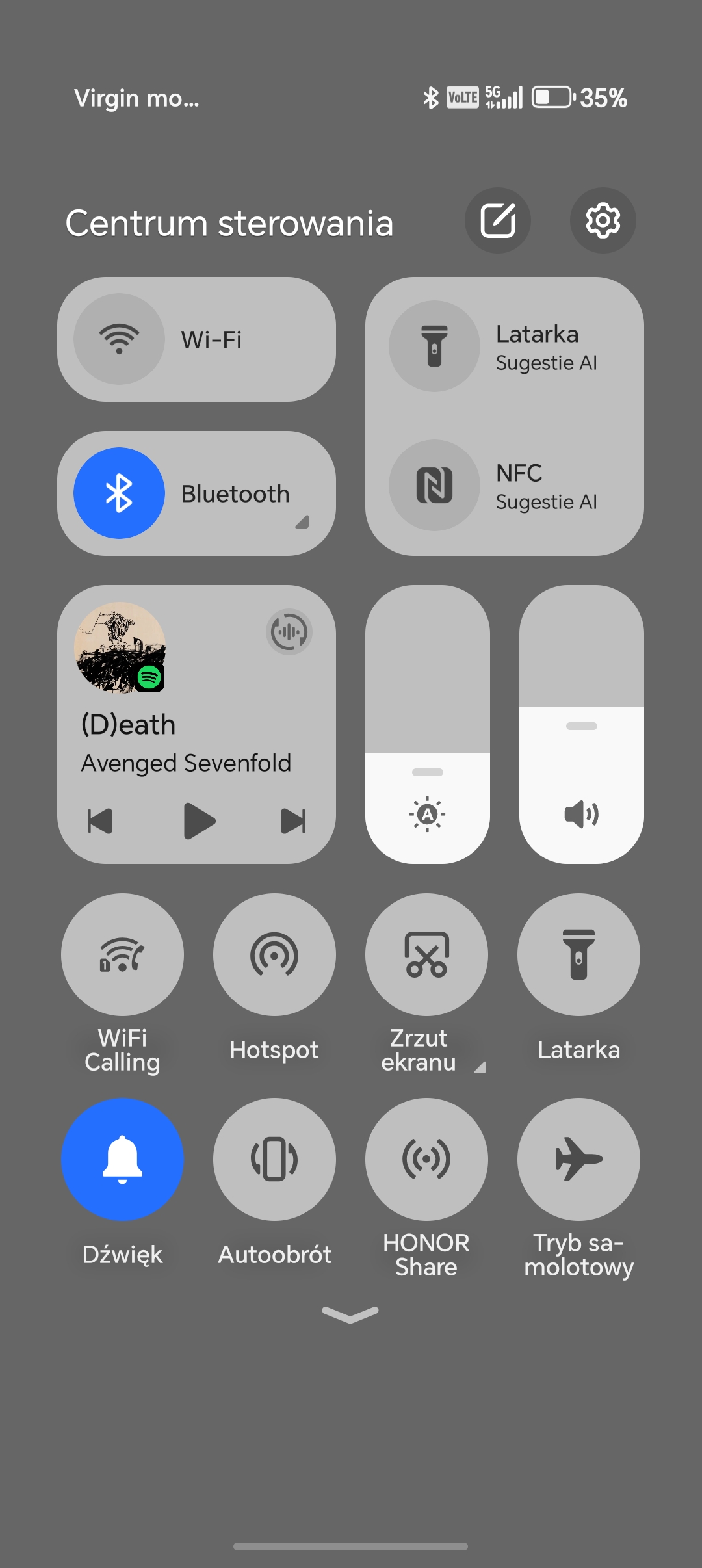This screenshot has width=702, height=1568.
Task: Open the audio output switcher icon
Action: (x=289, y=631)
